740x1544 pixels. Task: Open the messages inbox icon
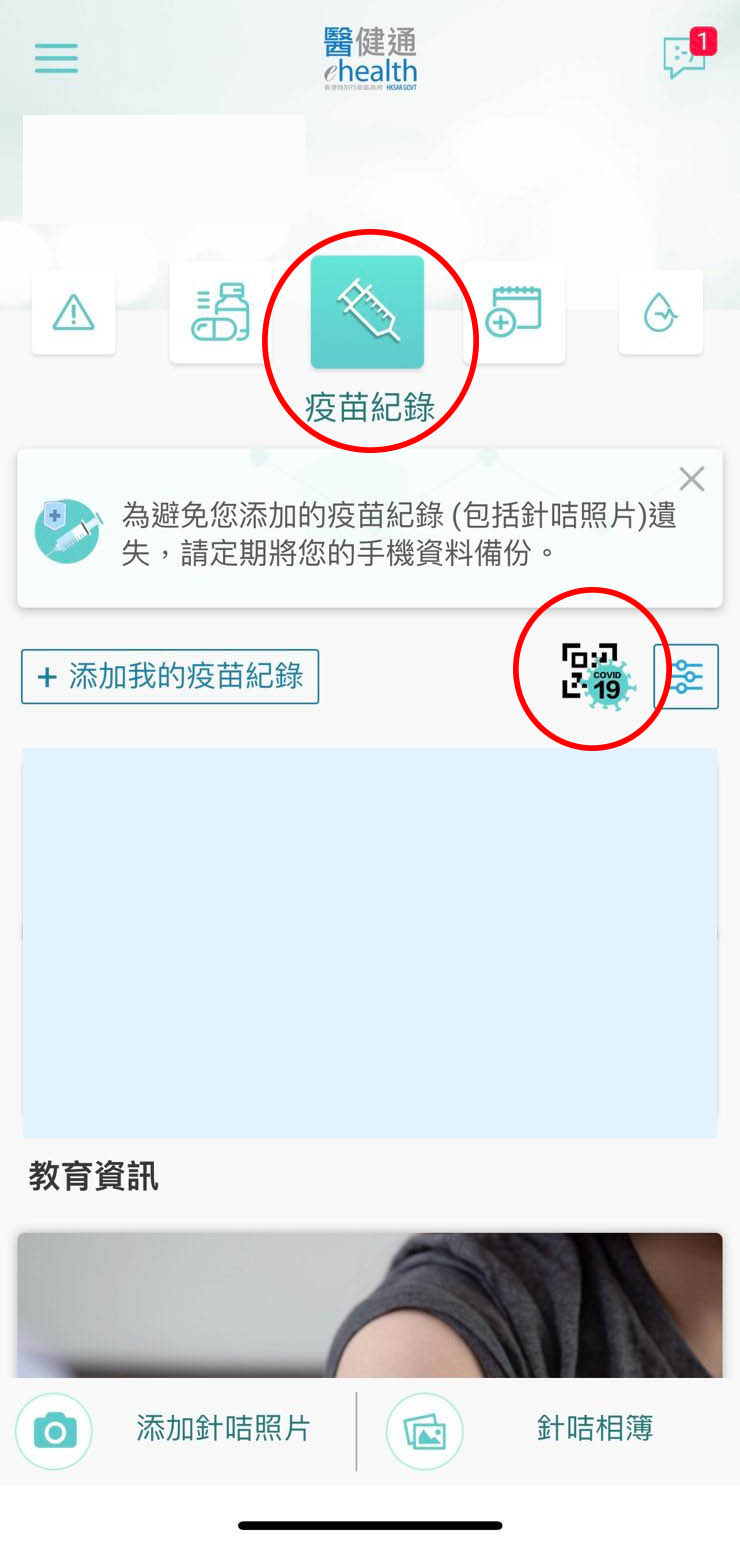click(686, 57)
